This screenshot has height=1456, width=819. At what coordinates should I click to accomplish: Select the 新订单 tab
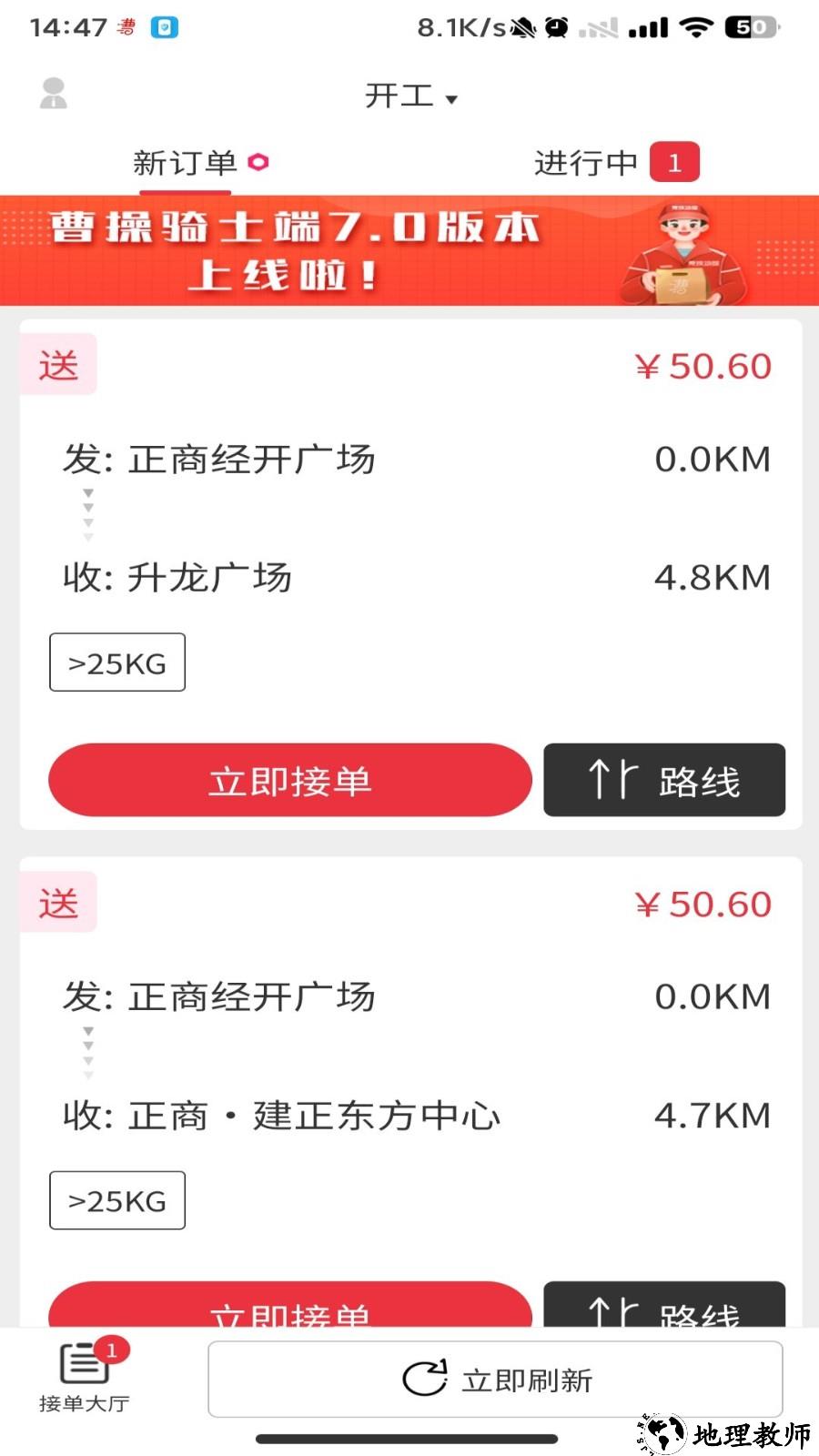(x=184, y=161)
